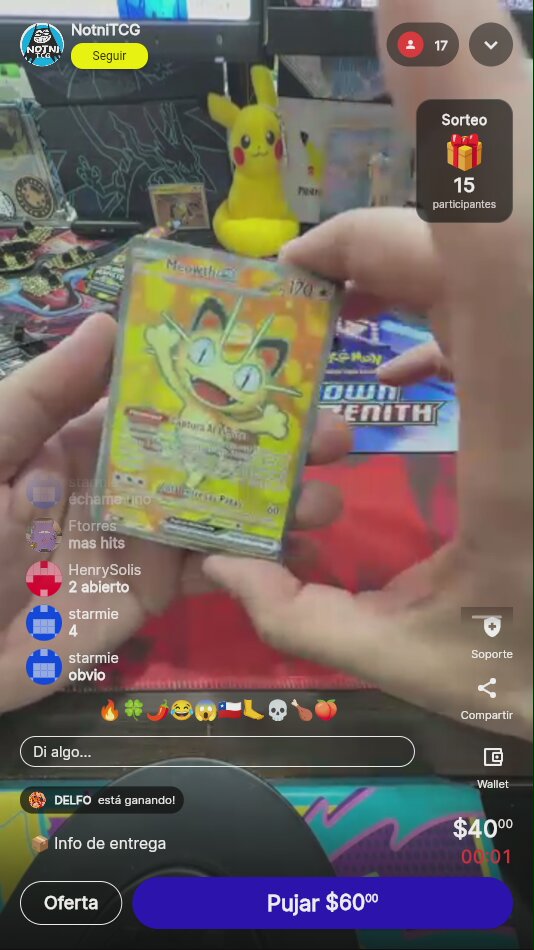The image size is (534, 950).
Task: Send the fire emoji reaction
Action: point(110,709)
